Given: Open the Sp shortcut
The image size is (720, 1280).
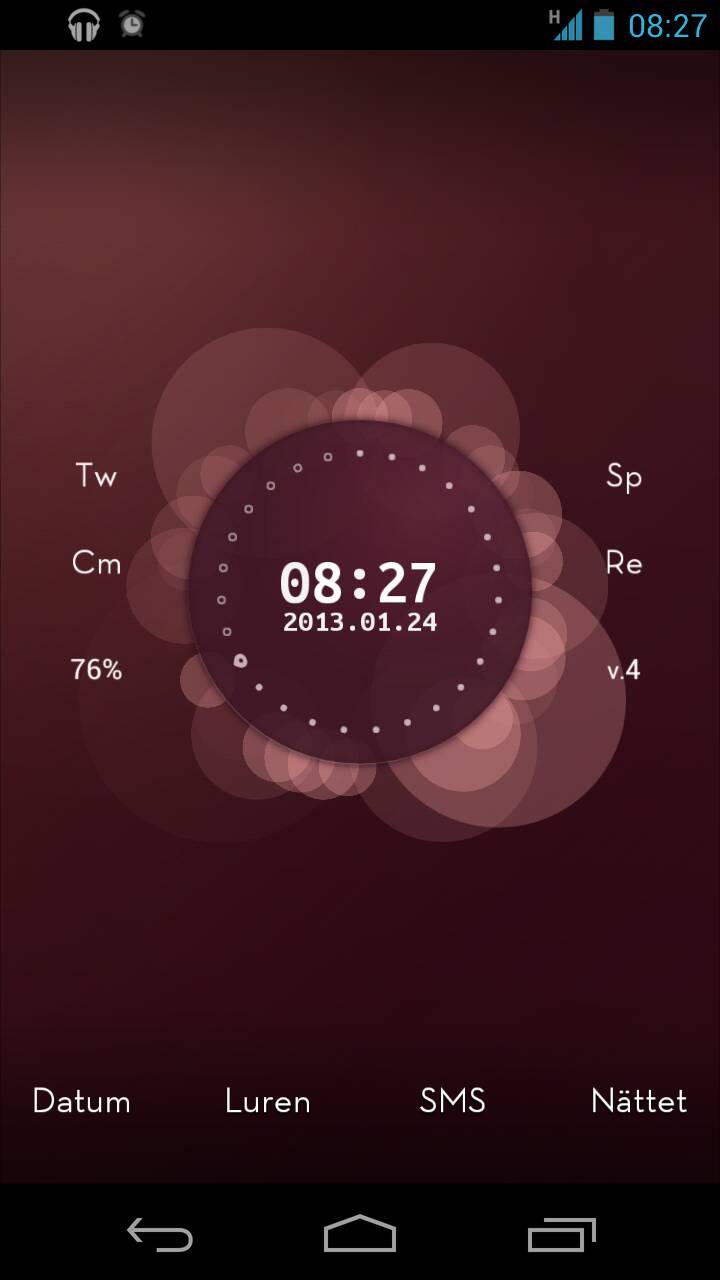Looking at the screenshot, I should click(623, 477).
